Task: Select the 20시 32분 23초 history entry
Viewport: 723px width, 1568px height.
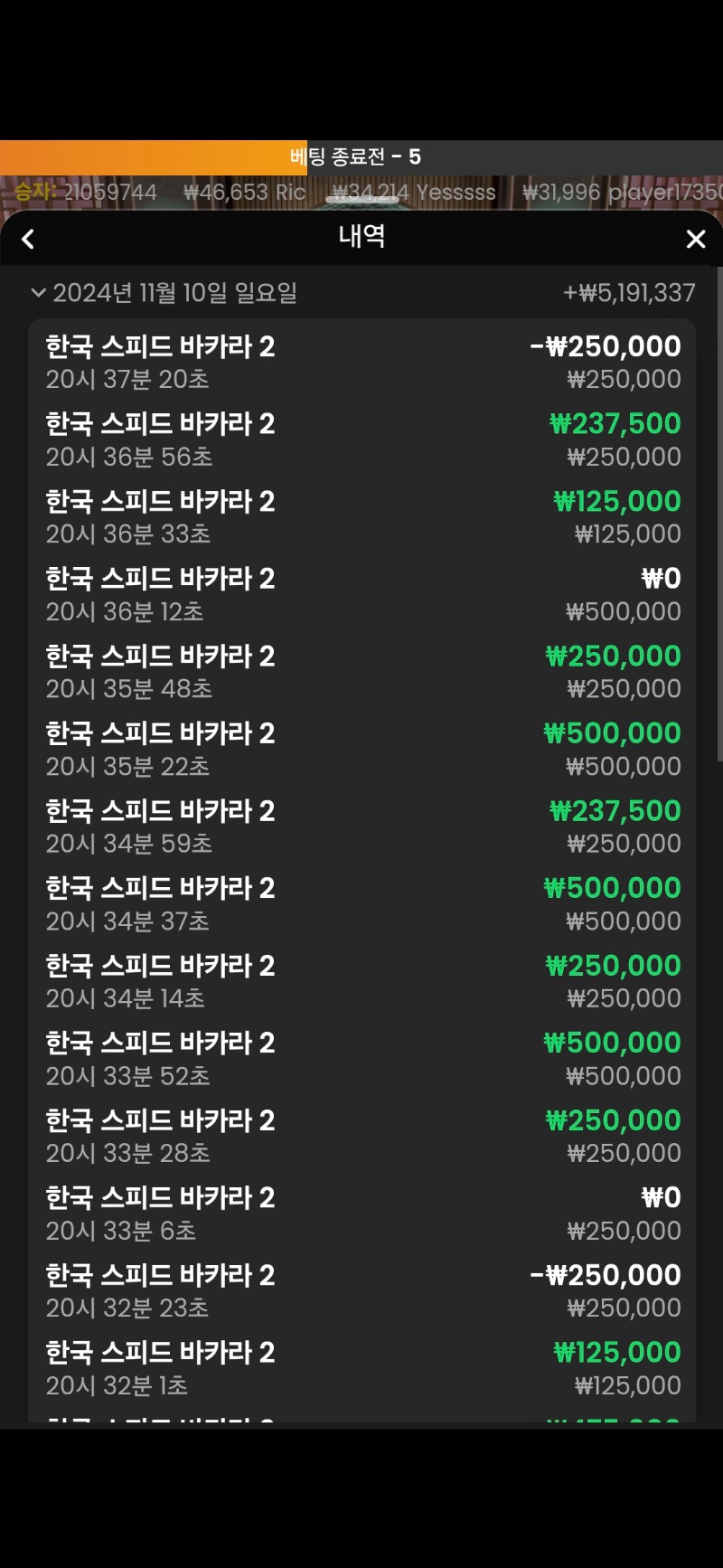Action: tap(361, 1290)
